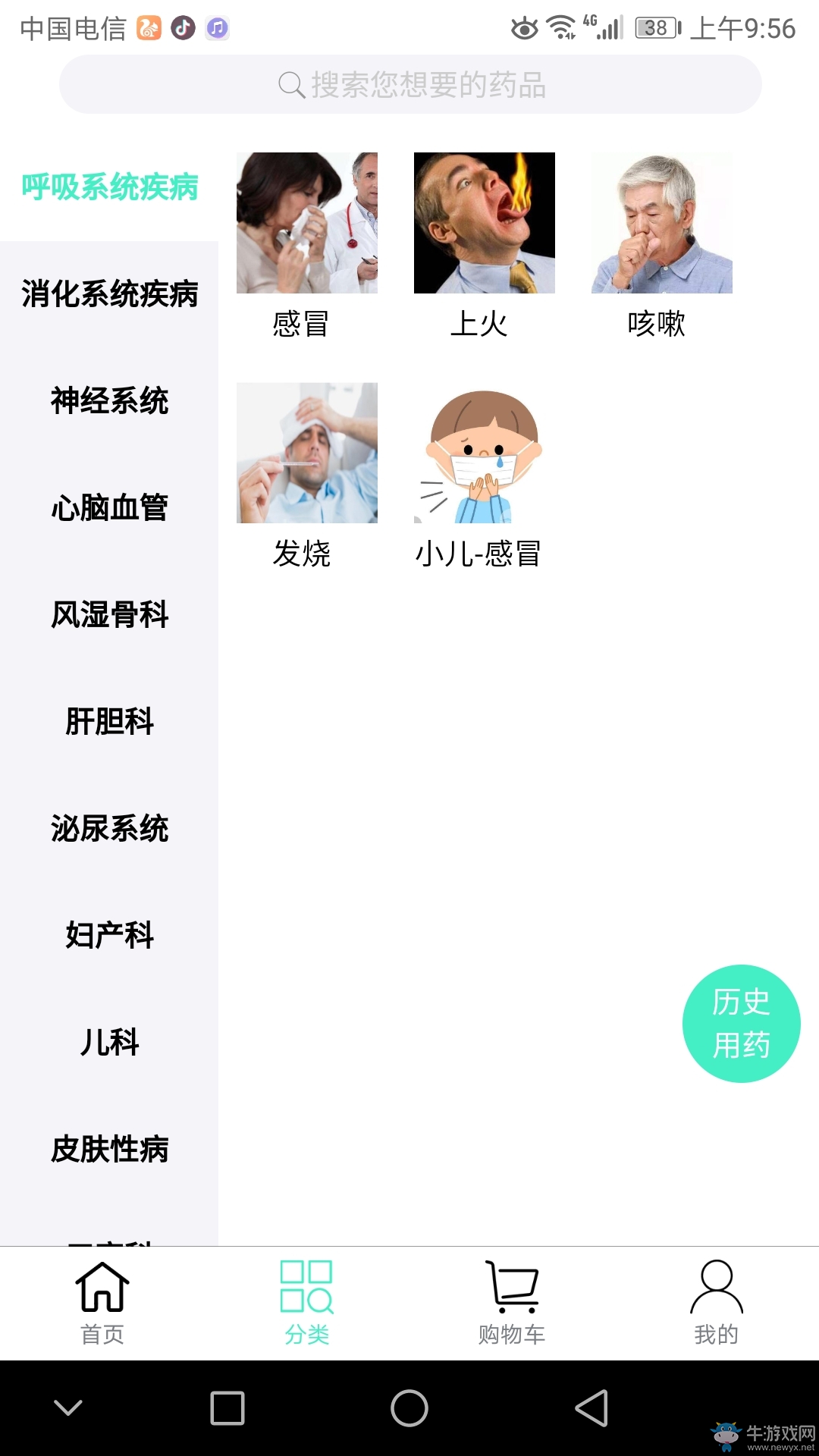Image resolution: width=819 pixels, height=1456 pixels.
Task: Select the 皮肤性病 category
Action: [x=109, y=1150]
